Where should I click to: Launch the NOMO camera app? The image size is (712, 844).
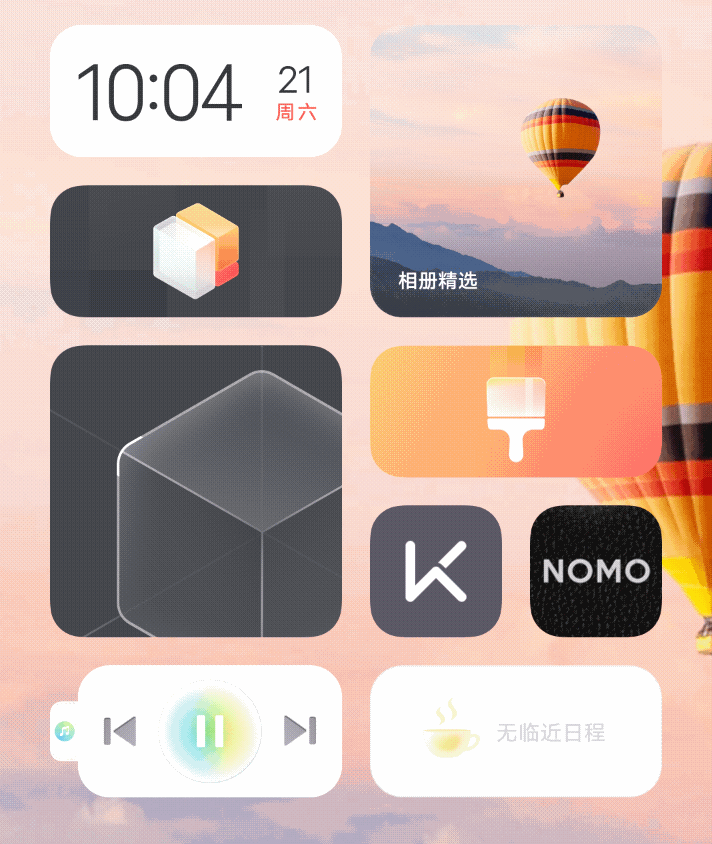[x=595, y=571]
